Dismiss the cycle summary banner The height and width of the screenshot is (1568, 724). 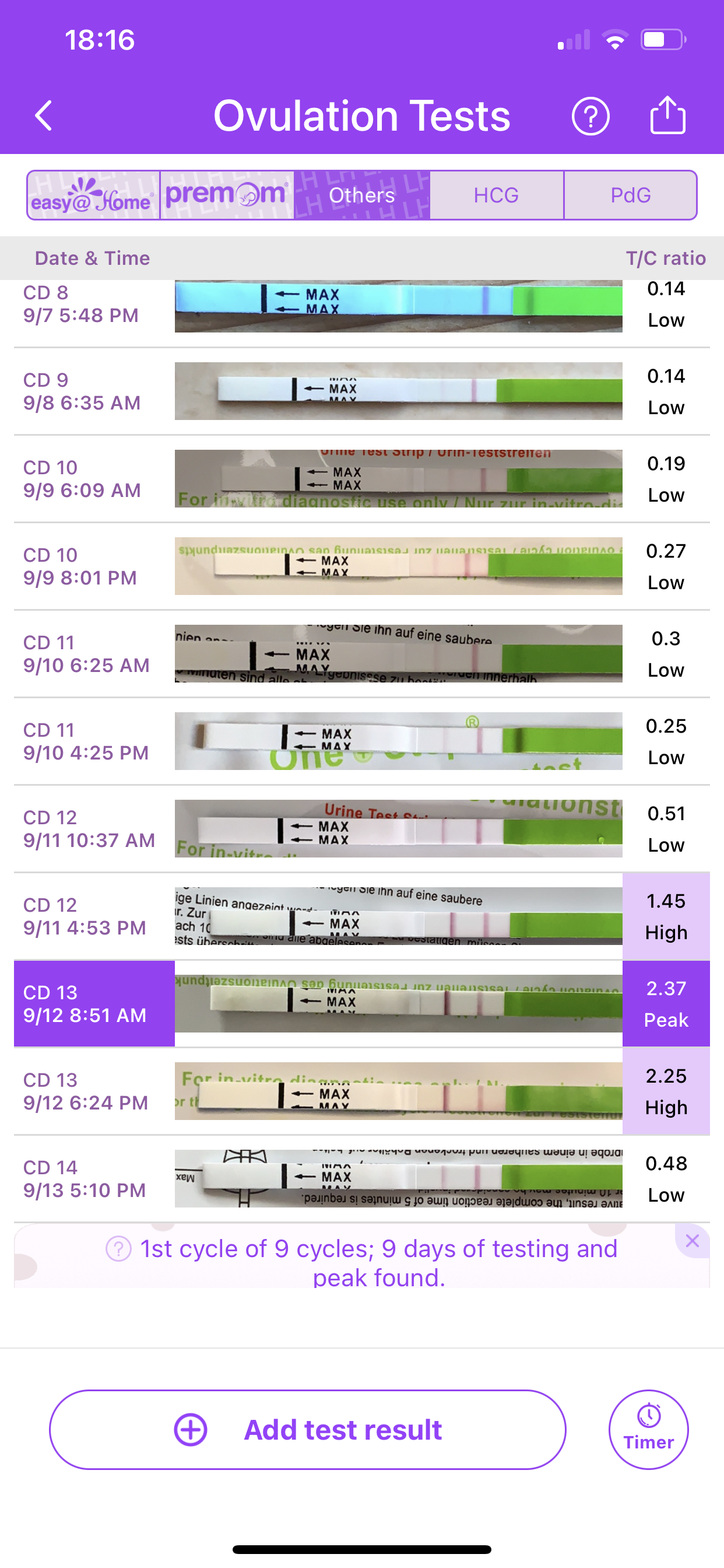(x=692, y=1241)
